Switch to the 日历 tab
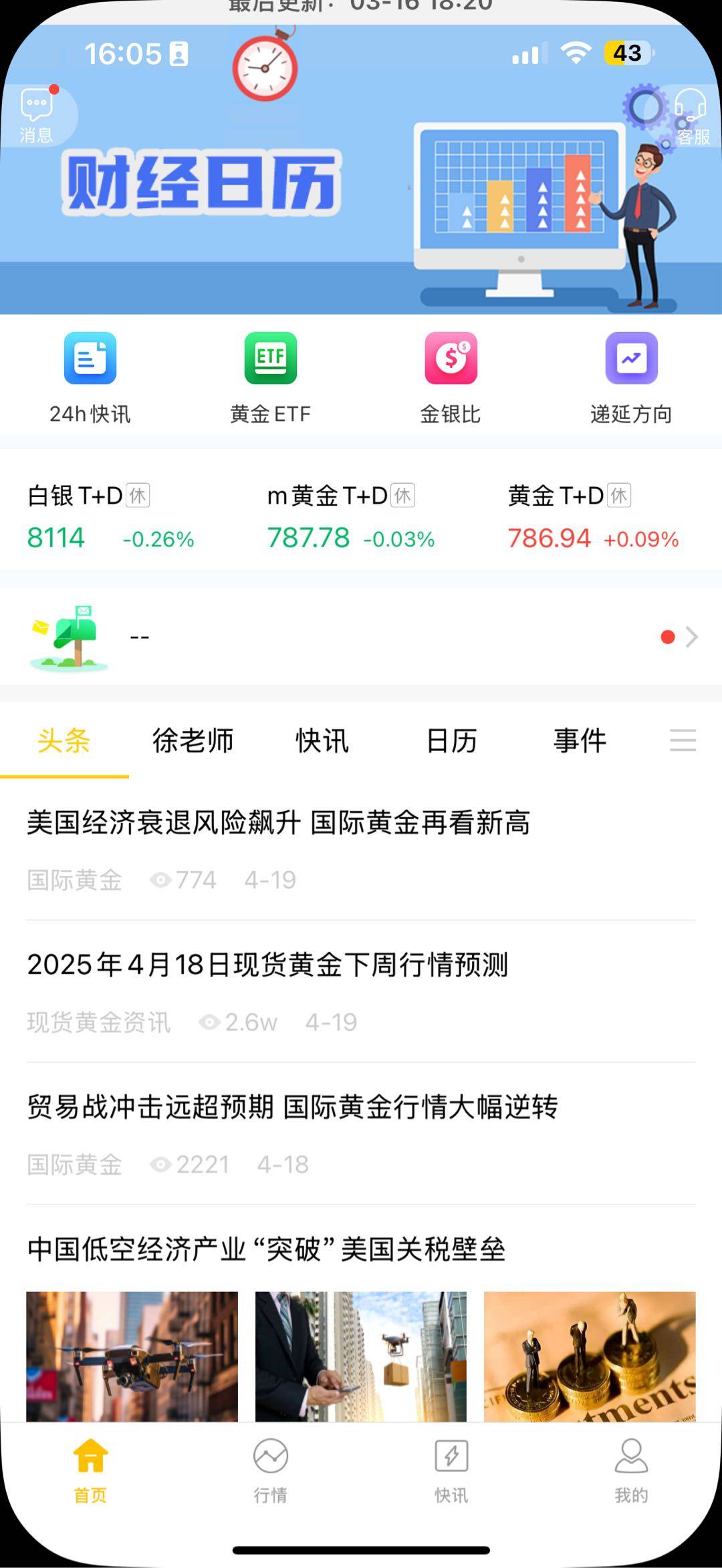Viewport: 722px width, 1568px height. [451, 741]
